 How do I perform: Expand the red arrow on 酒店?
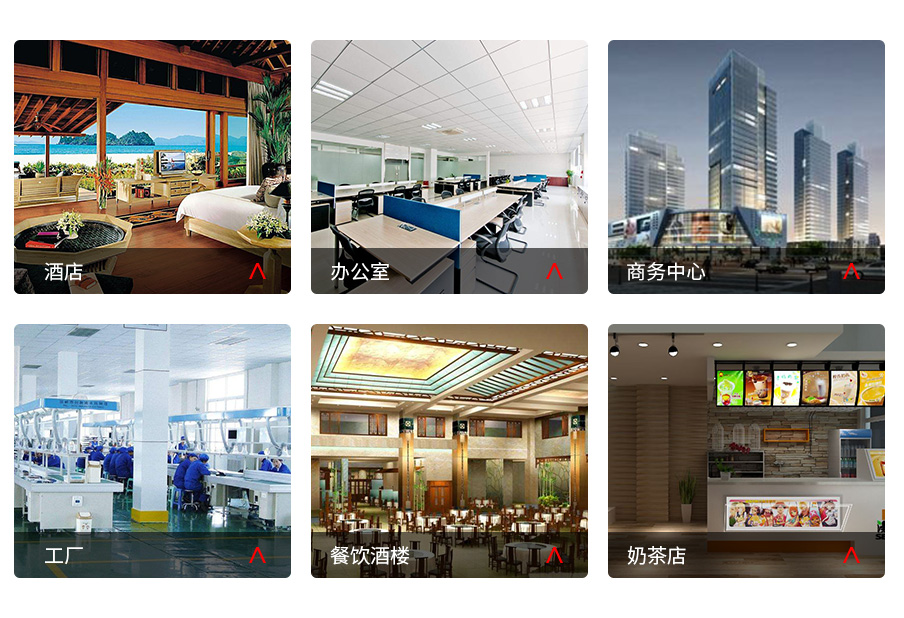click(257, 271)
